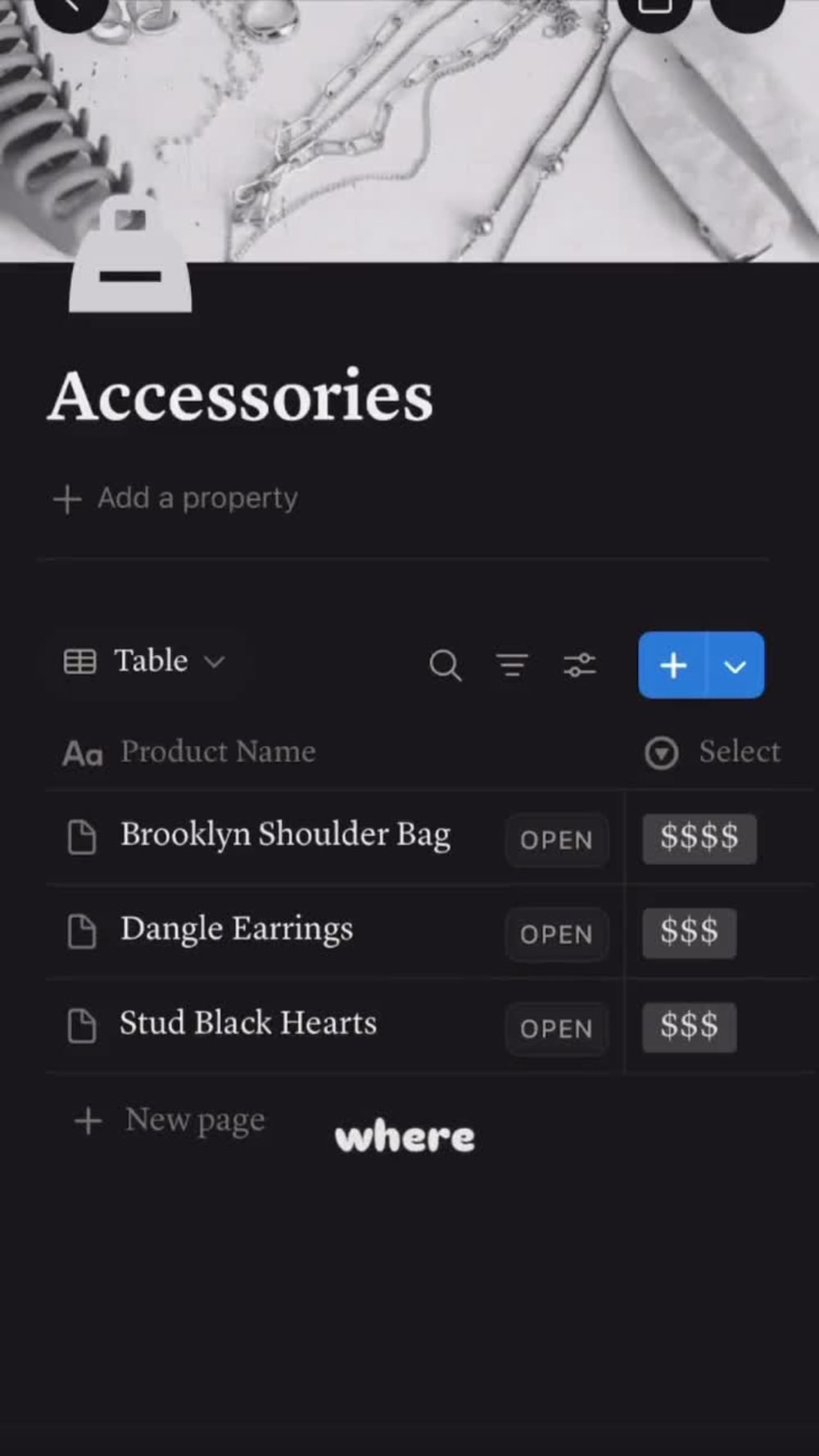Open the Table view dropdown

pos(144,661)
